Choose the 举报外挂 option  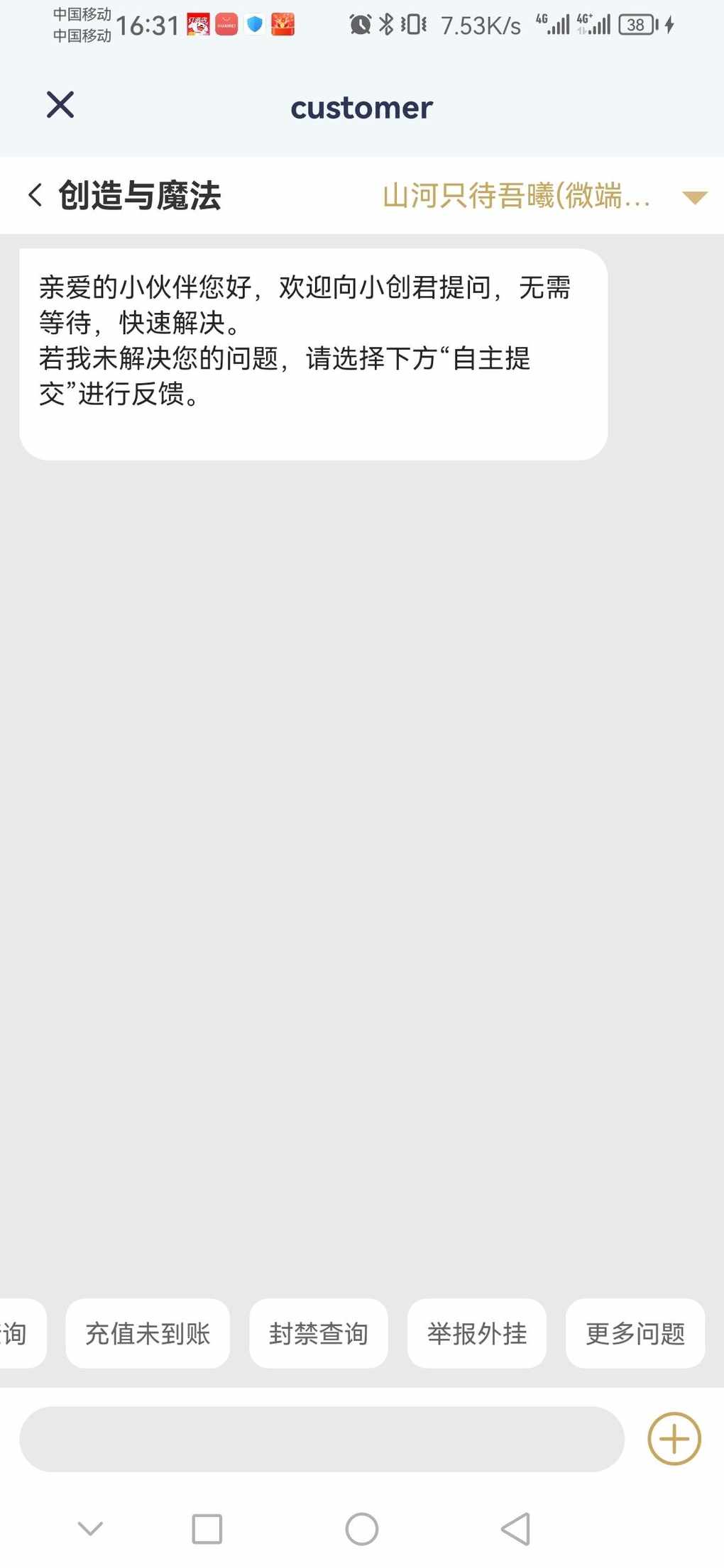[x=477, y=1333]
